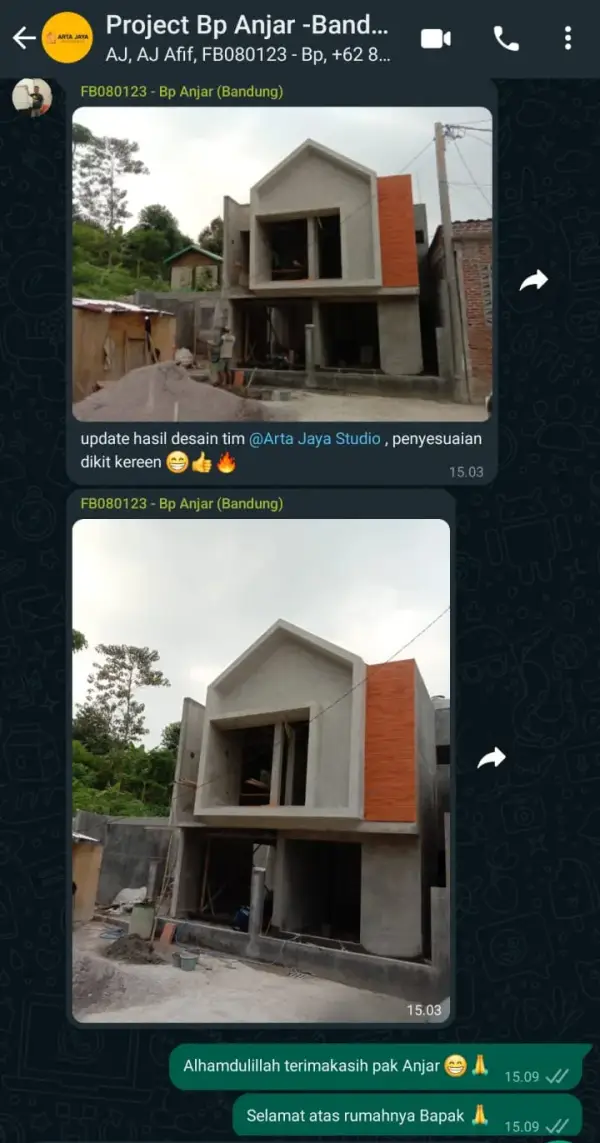
Task: Open Project Bp Anjar group info
Action: (248, 38)
